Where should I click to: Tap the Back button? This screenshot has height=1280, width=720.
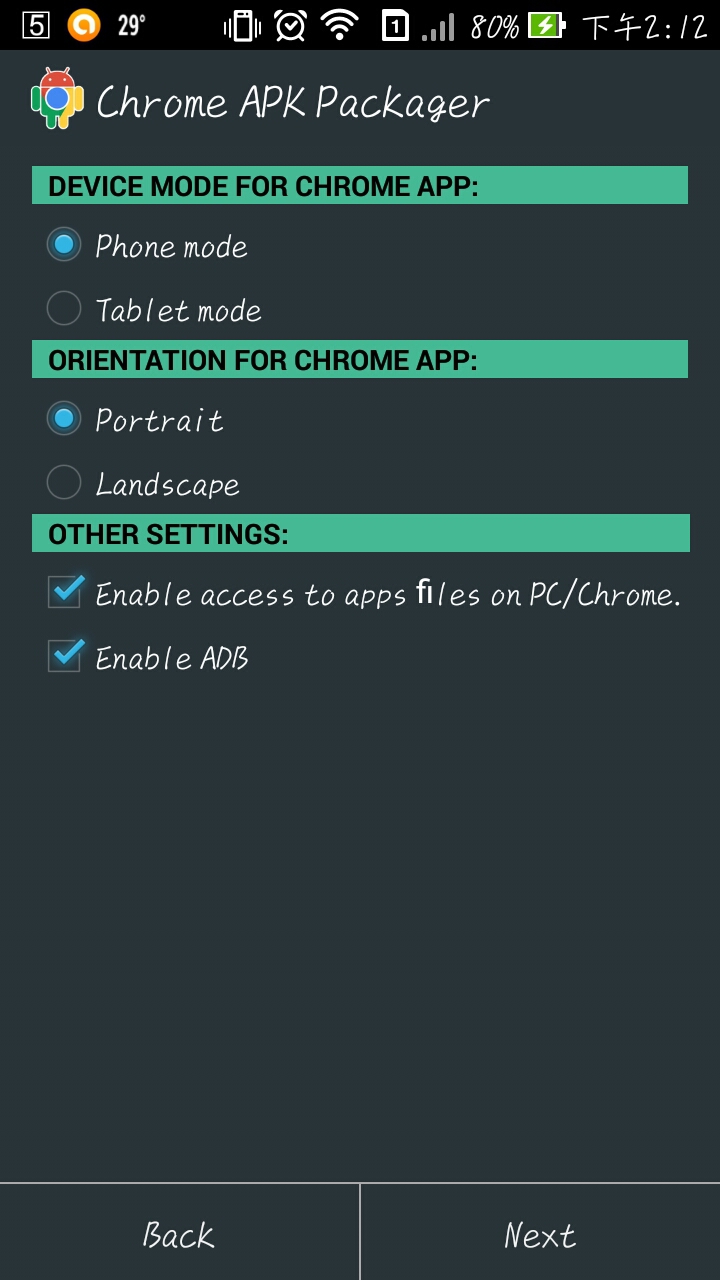pos(179,1233)
